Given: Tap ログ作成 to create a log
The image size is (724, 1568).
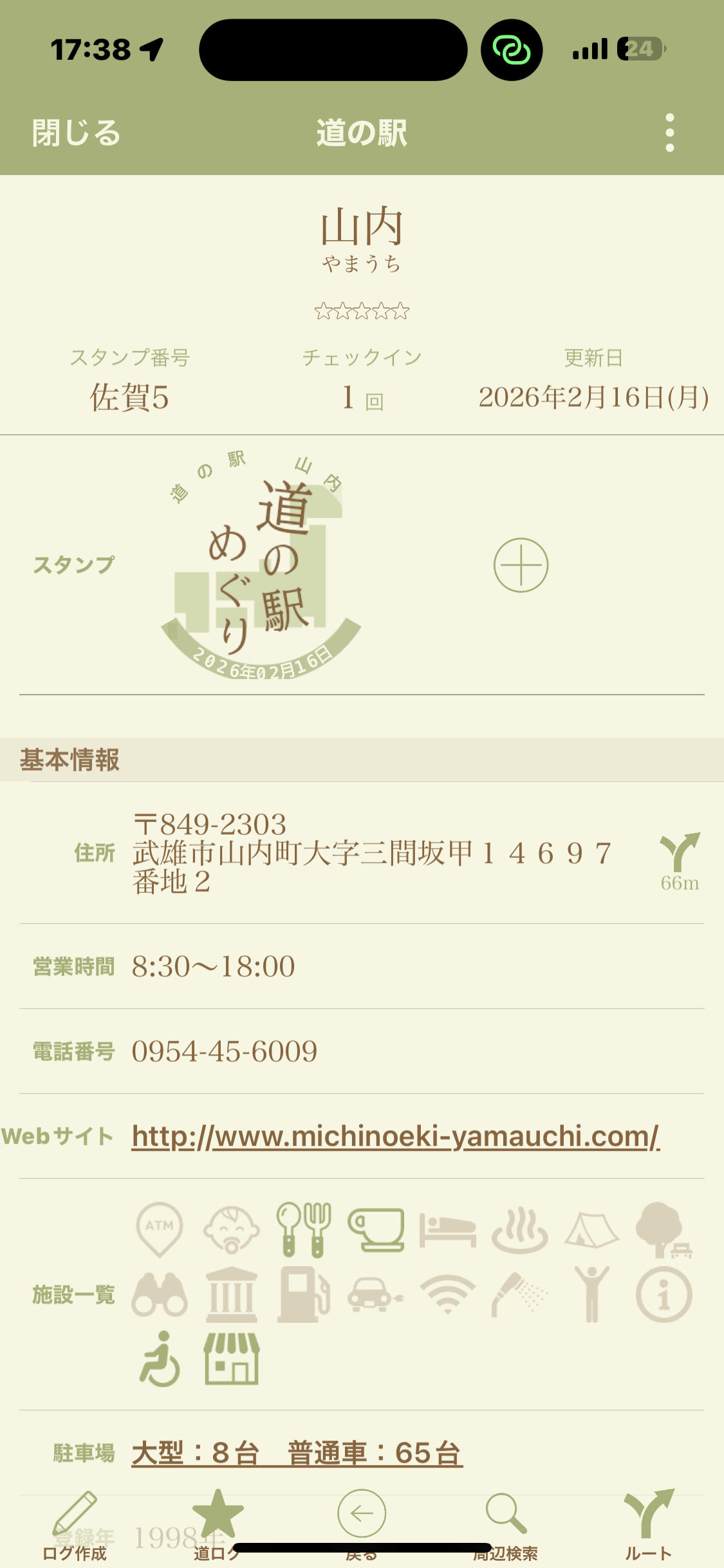Looking at the screenshot, I should (74, 1526).
